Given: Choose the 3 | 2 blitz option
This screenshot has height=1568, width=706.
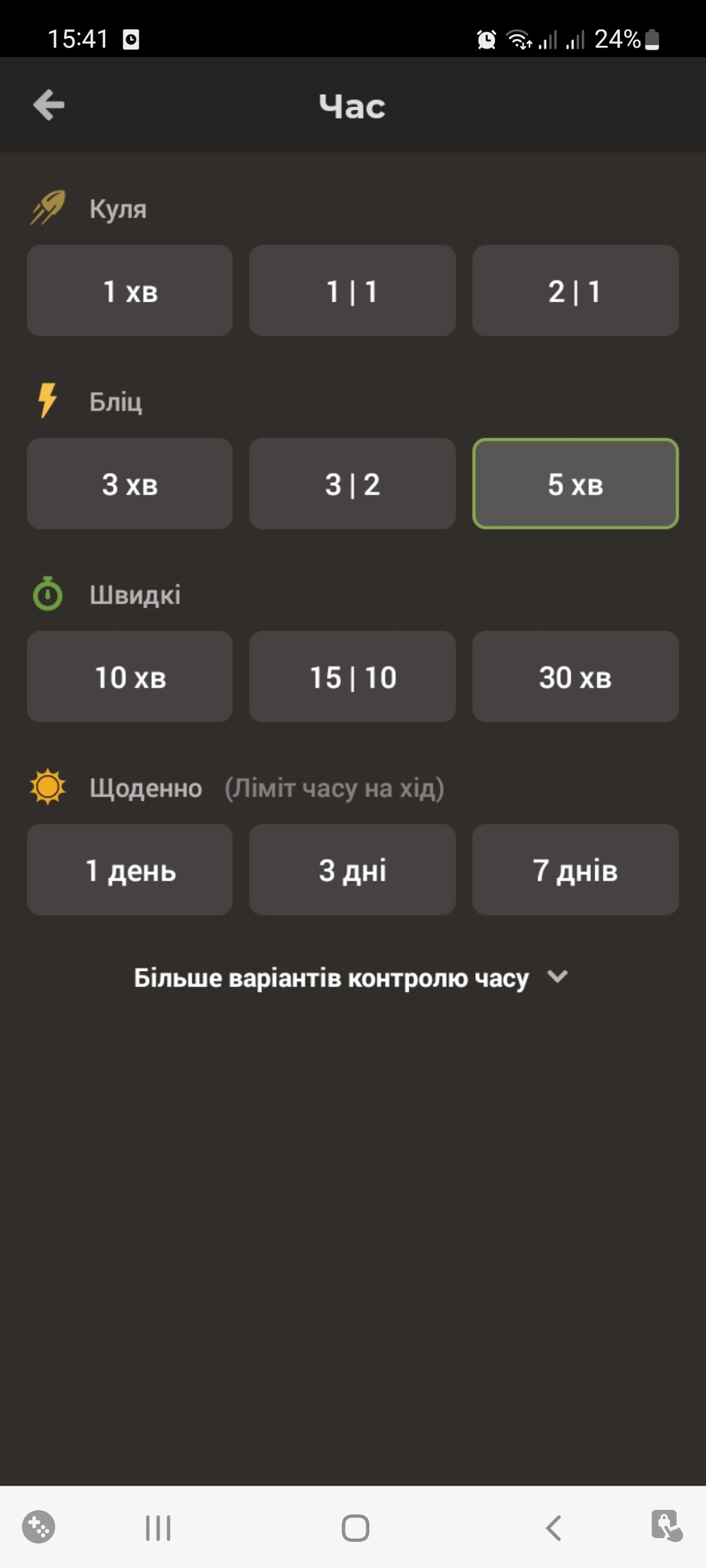Looking at the screenshot, I should (x=352, y=483).
